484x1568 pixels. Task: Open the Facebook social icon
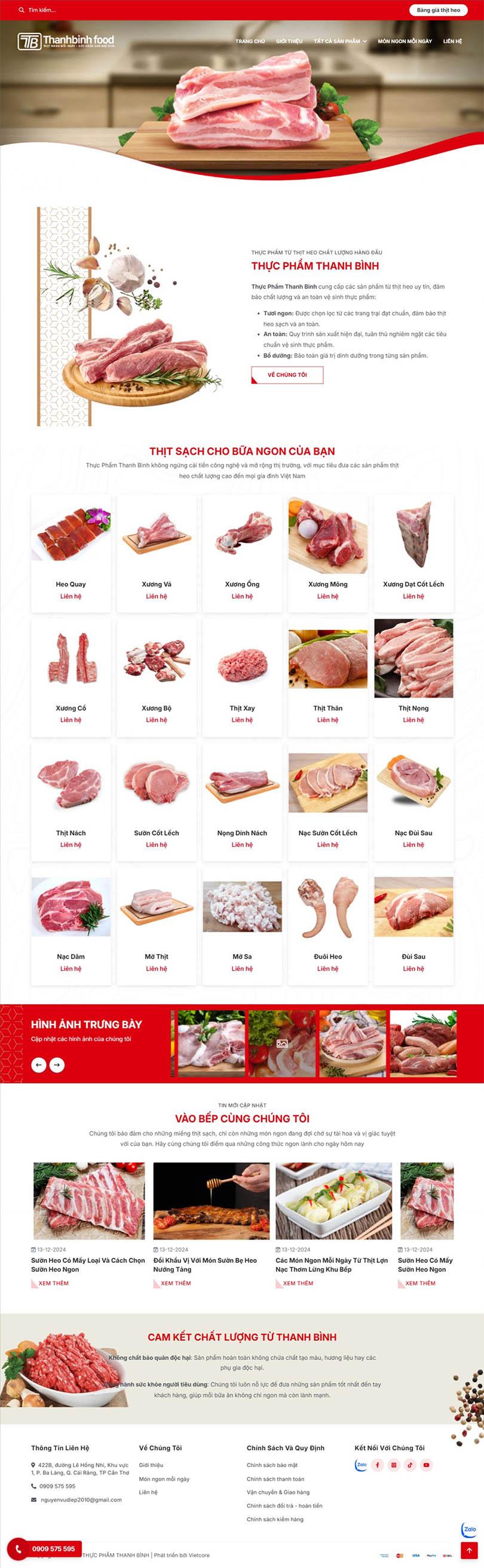(378, 1465)
